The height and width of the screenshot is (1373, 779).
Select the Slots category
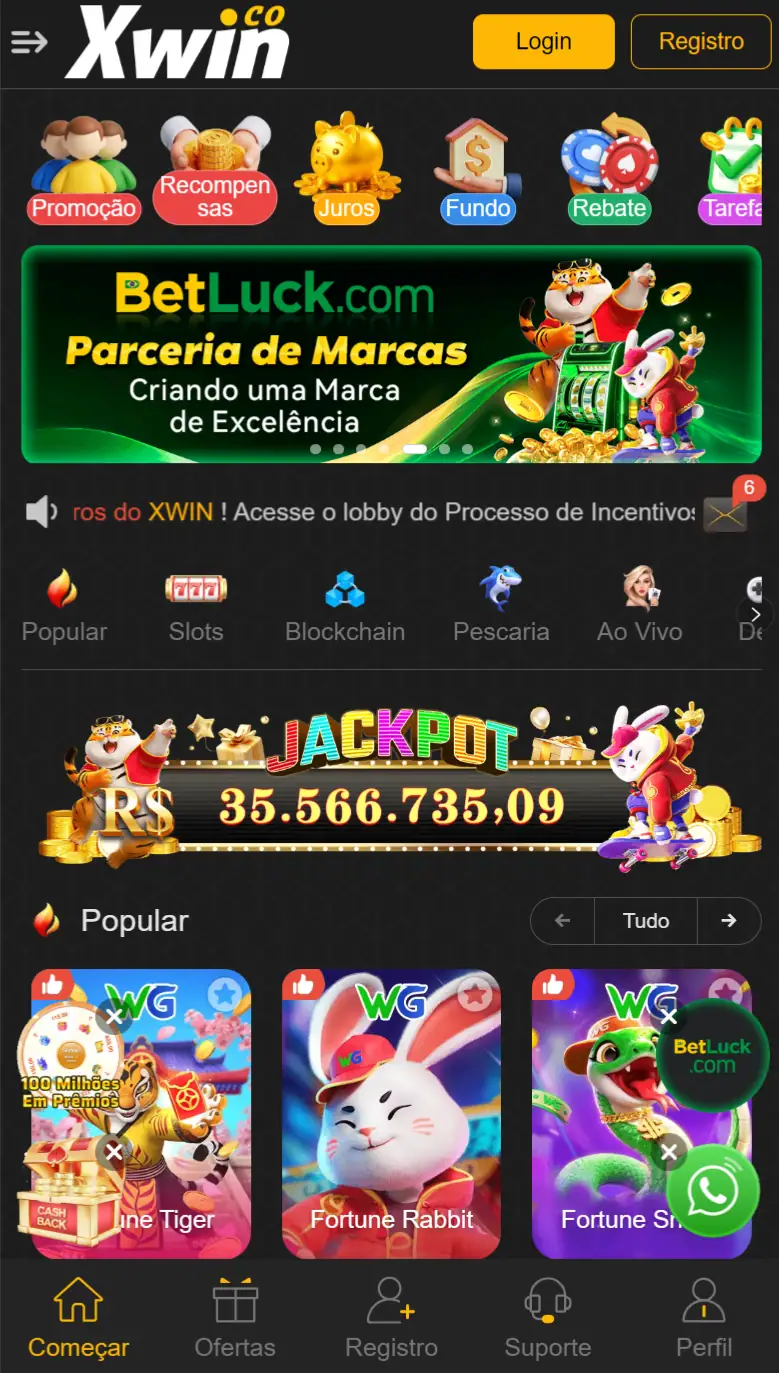click(196, 606)
